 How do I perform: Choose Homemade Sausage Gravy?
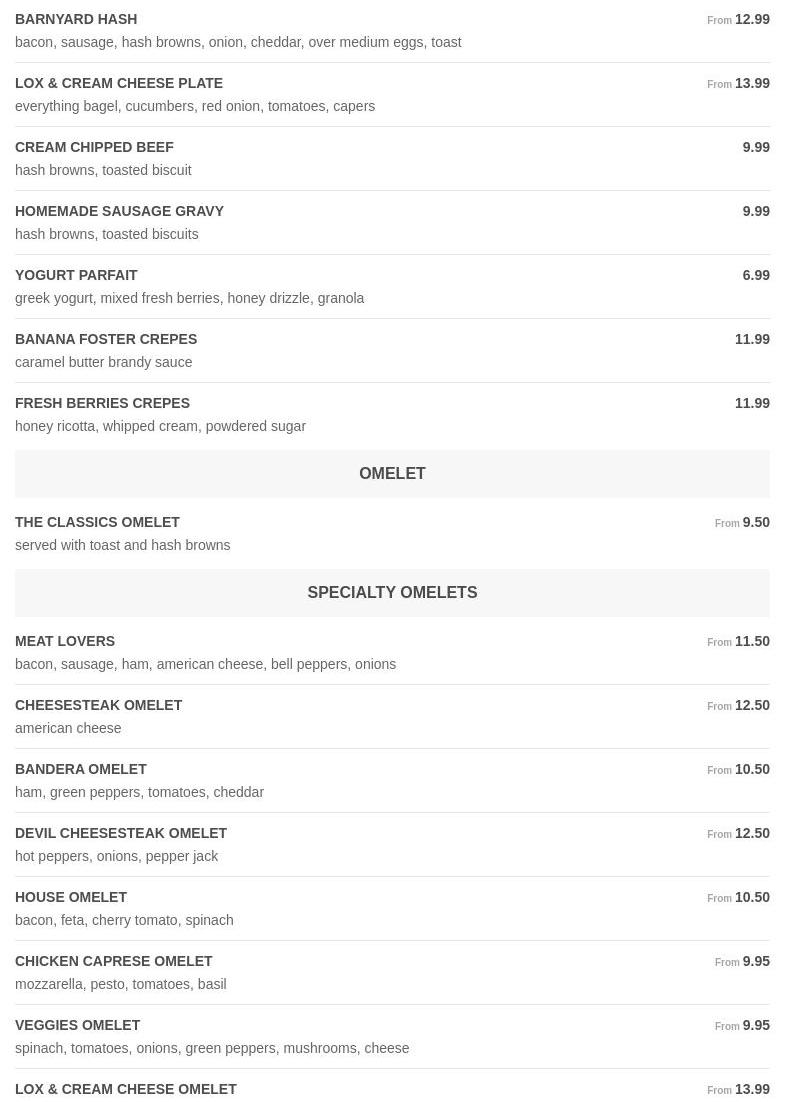119,211
